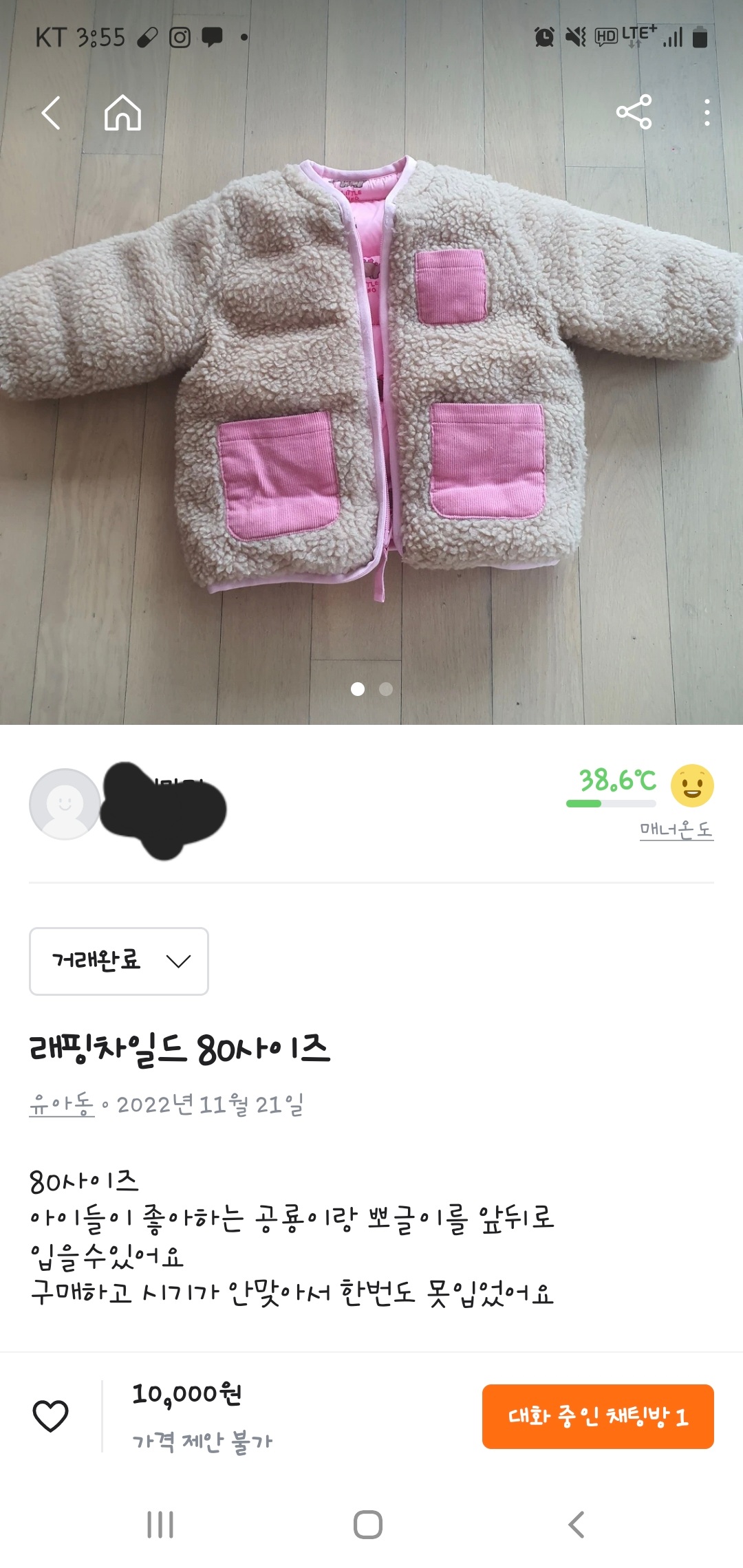This screenshot has height=1568, width=743.
Task: Open the home icon in header
Action: point(122,113)
